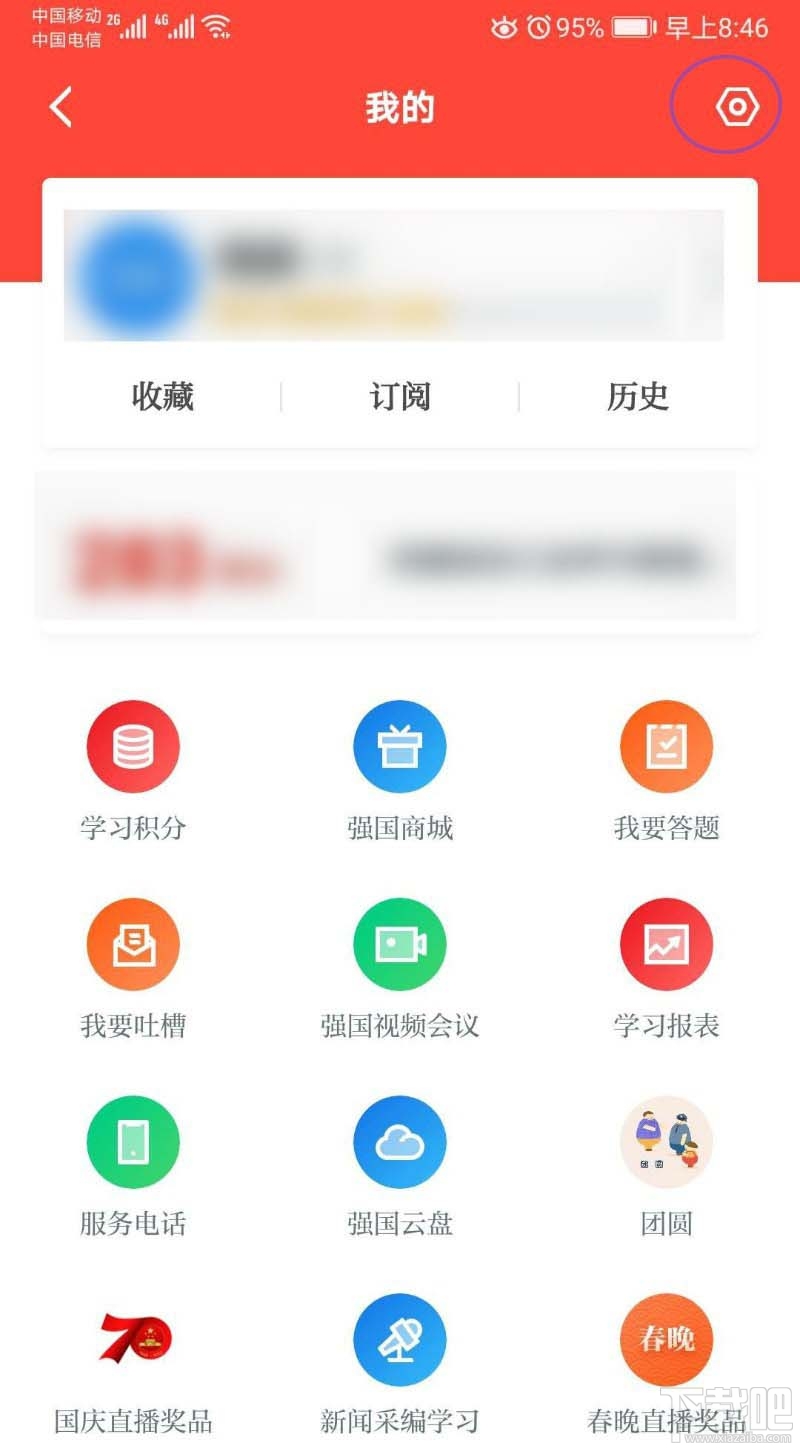Start 强国视频会议 video conference
800x1448 pixels.
point(400,943)
